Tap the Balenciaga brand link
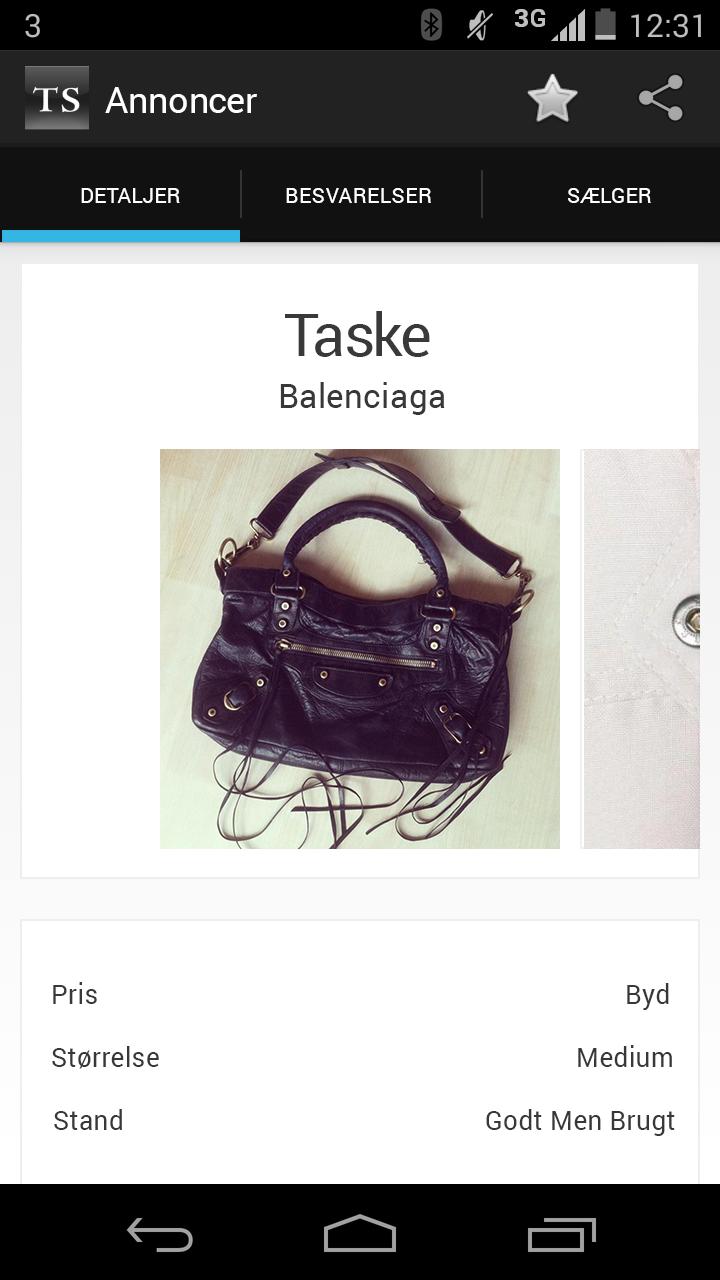720x1280 pixels. click(x=361, y=396)
